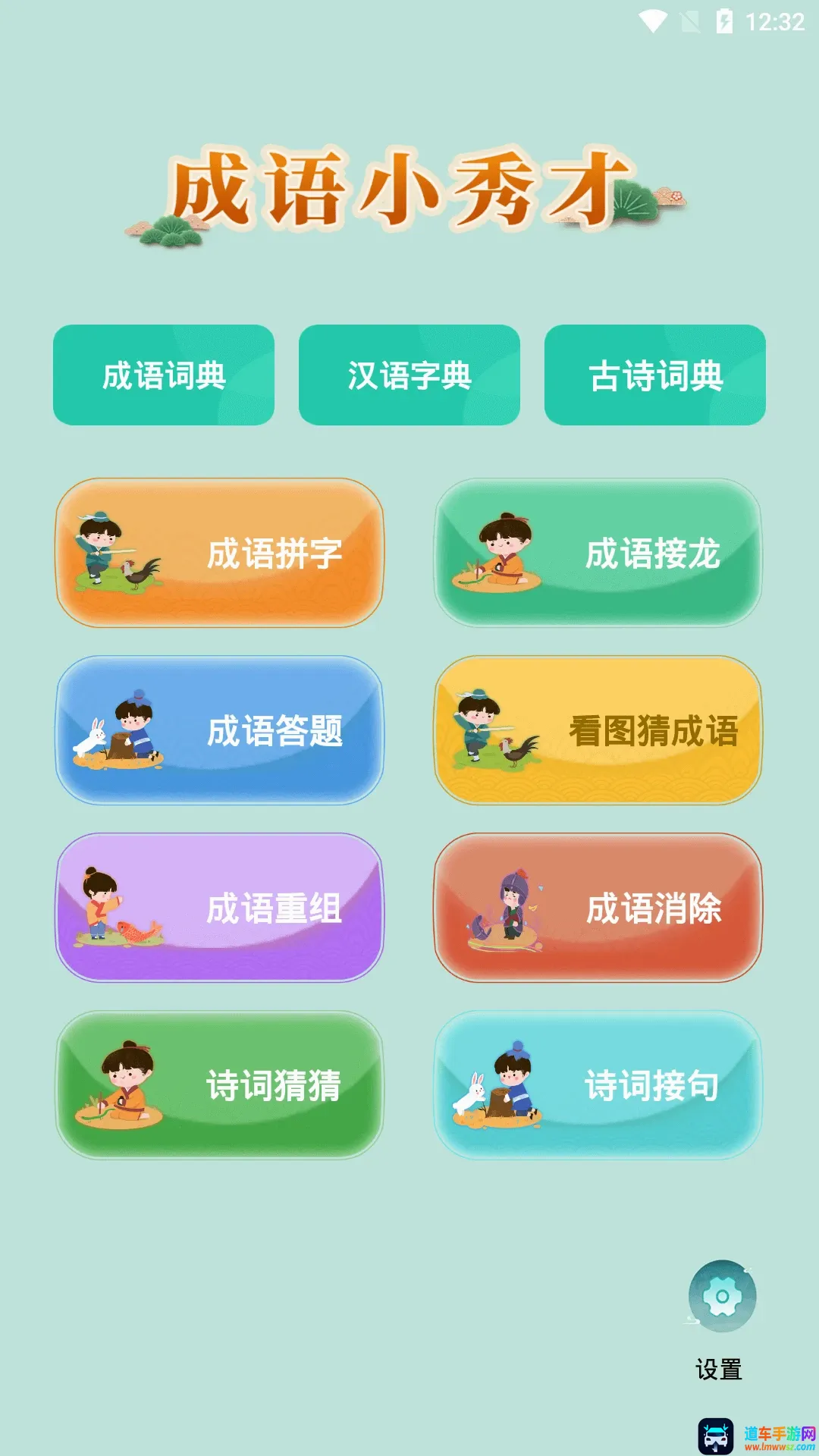Viewport: 819px width, 1456px height.
Task: Open the 诗词接句 game
Action: [598, 1085]
